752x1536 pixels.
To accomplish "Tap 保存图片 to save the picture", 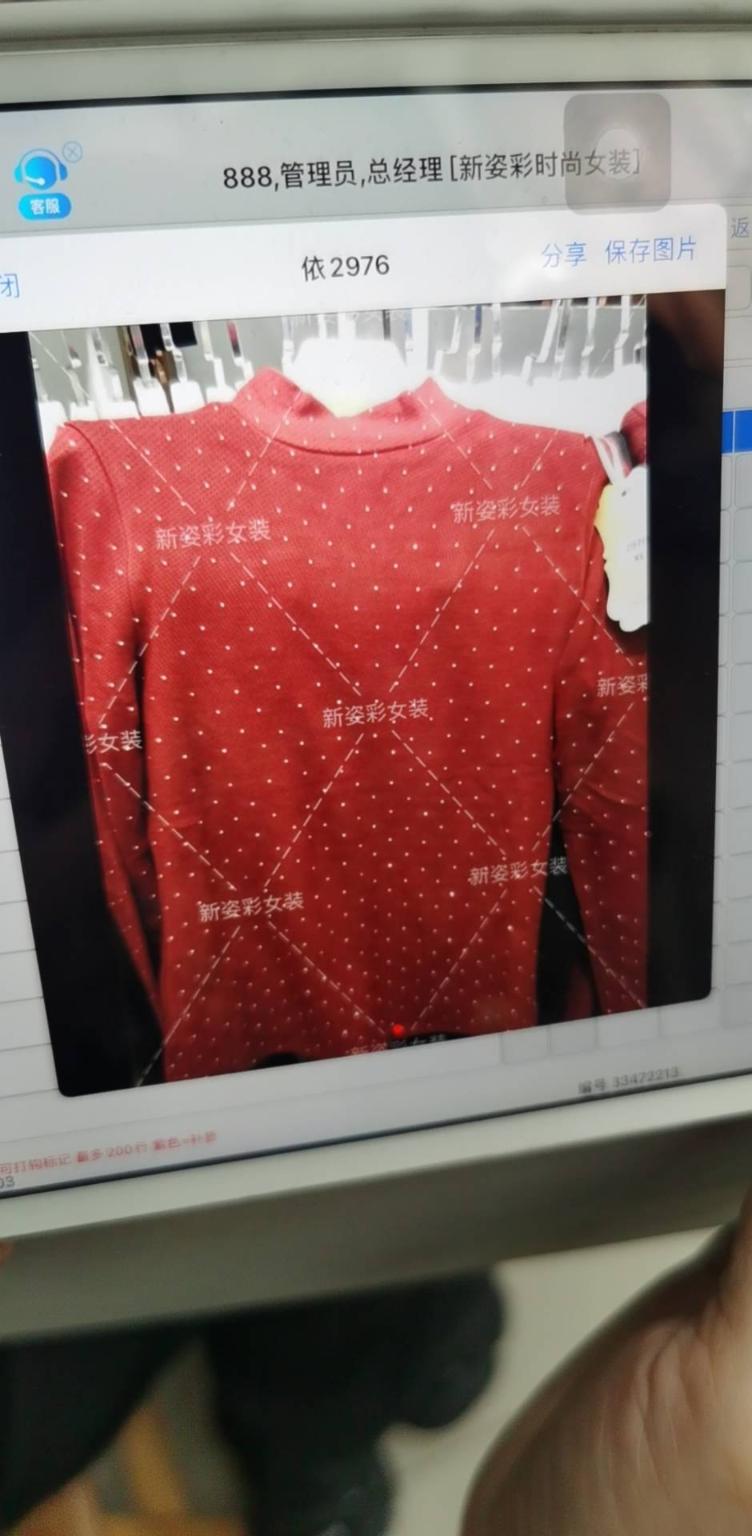I will pos(650,250).
